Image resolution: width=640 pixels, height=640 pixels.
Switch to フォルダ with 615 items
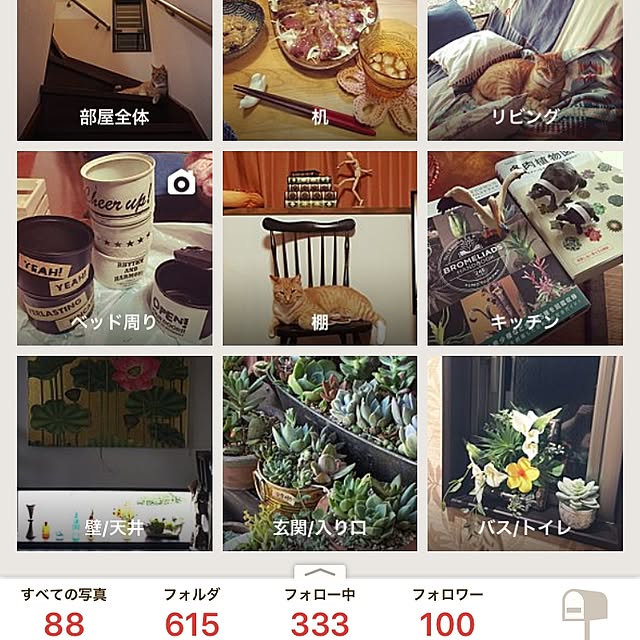tap(191, 612)
